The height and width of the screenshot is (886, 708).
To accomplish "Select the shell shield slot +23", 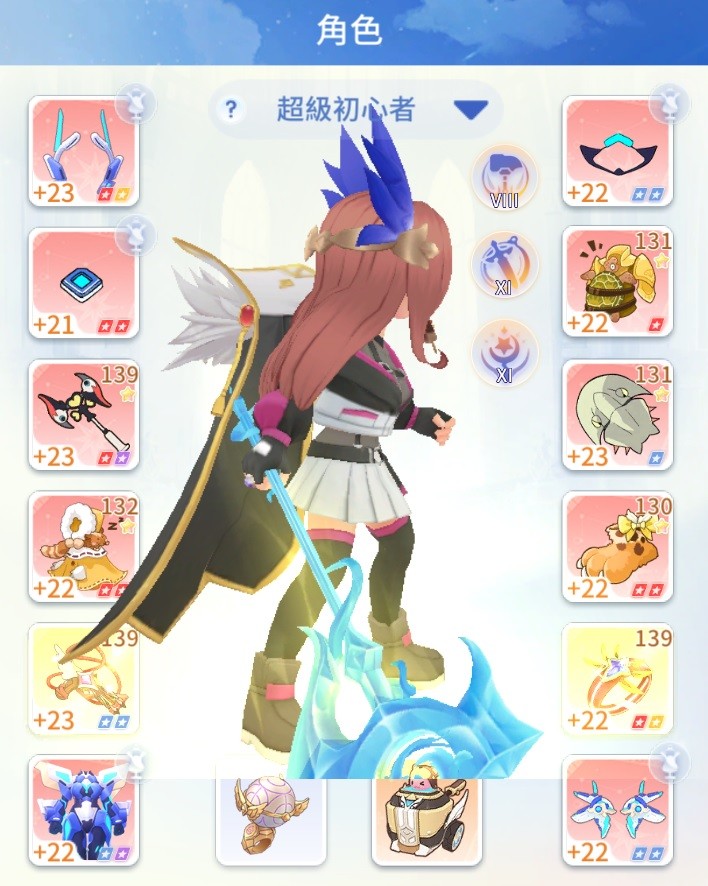I will coord(617,414).
